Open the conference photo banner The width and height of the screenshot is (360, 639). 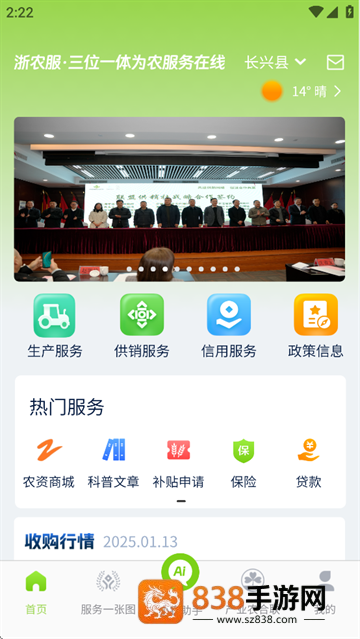tap(179, 199)
